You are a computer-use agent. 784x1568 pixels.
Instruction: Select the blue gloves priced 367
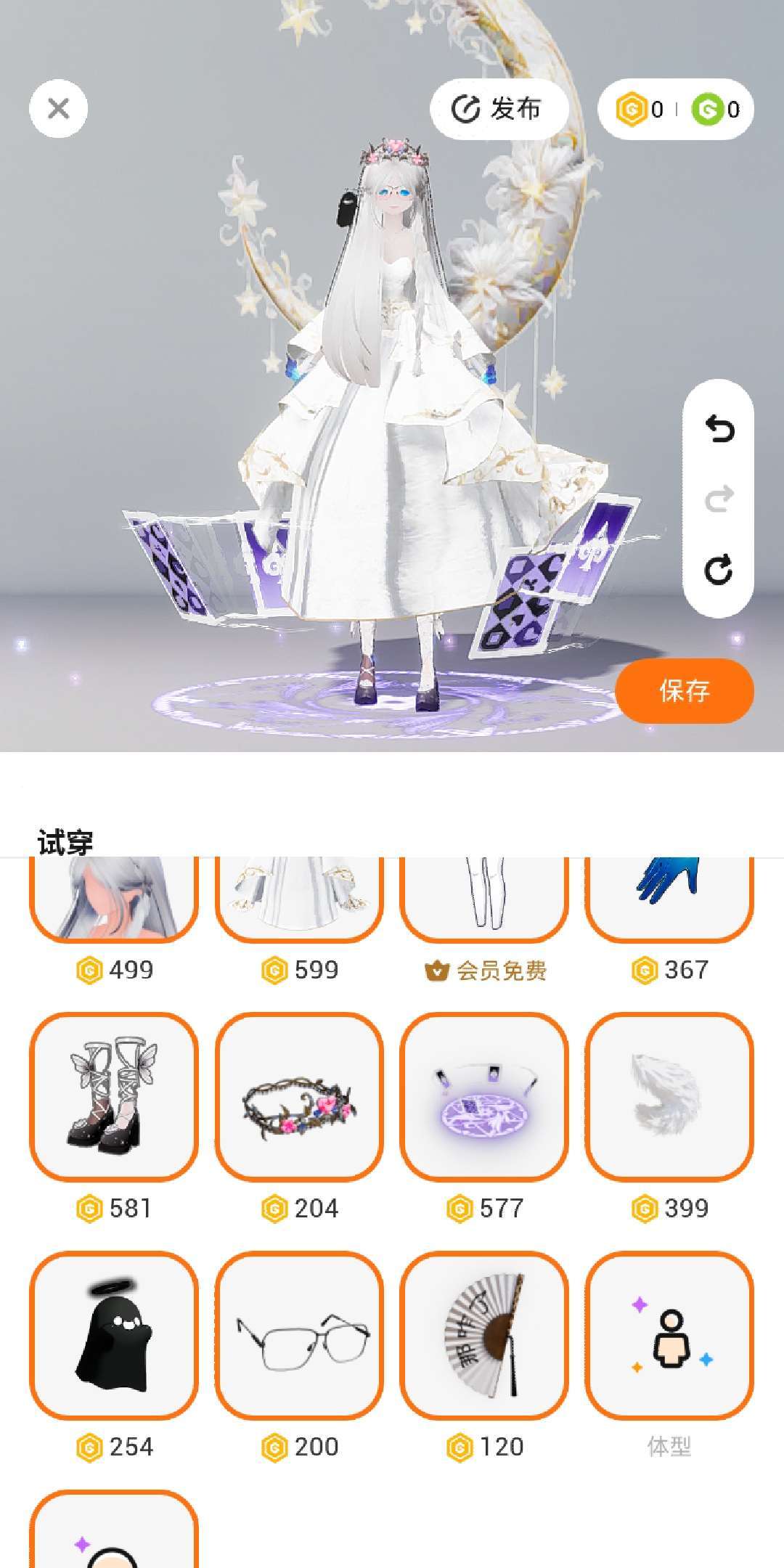tap(669, 900)
